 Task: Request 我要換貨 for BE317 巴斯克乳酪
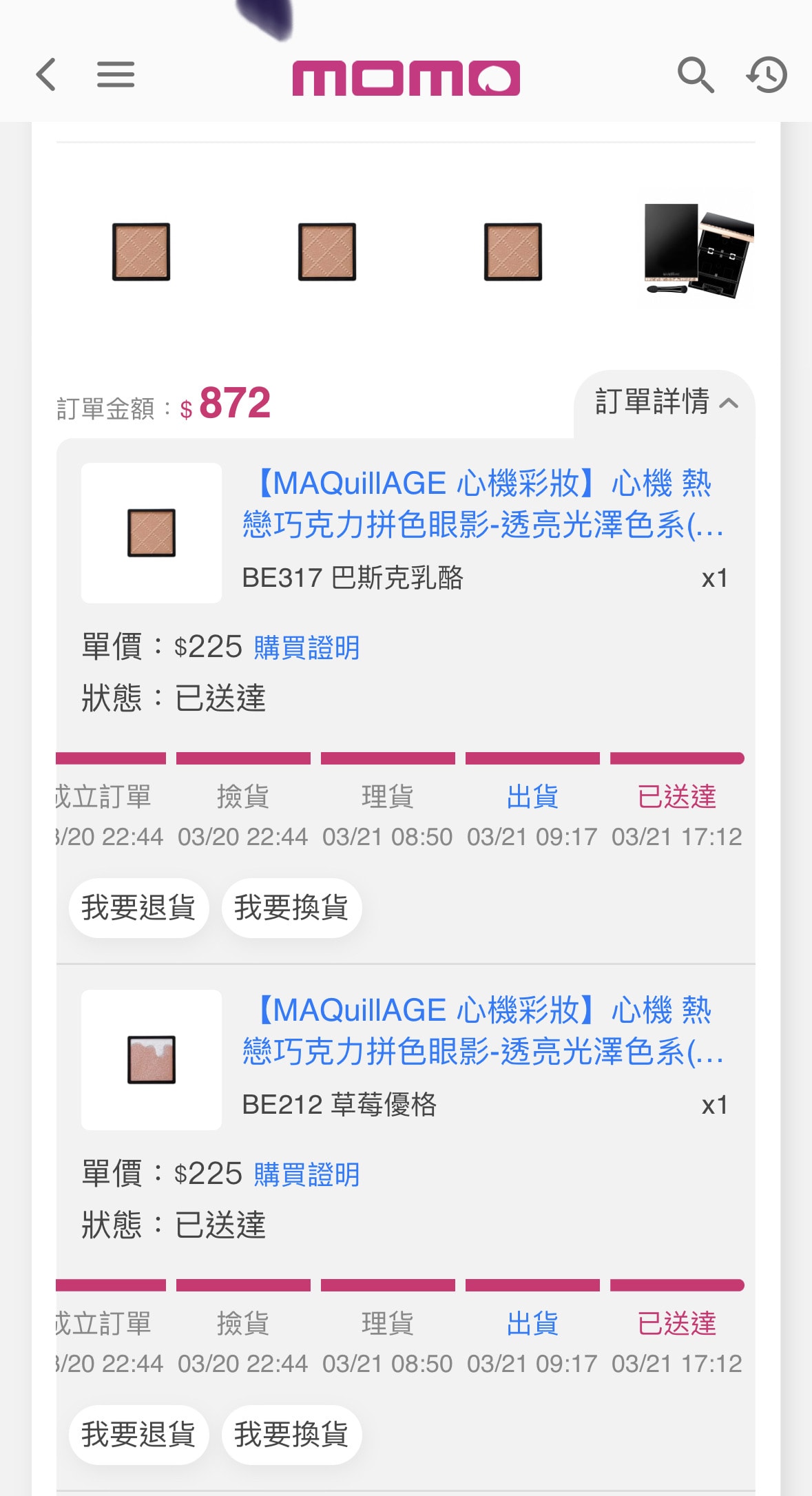pos(291,907)
